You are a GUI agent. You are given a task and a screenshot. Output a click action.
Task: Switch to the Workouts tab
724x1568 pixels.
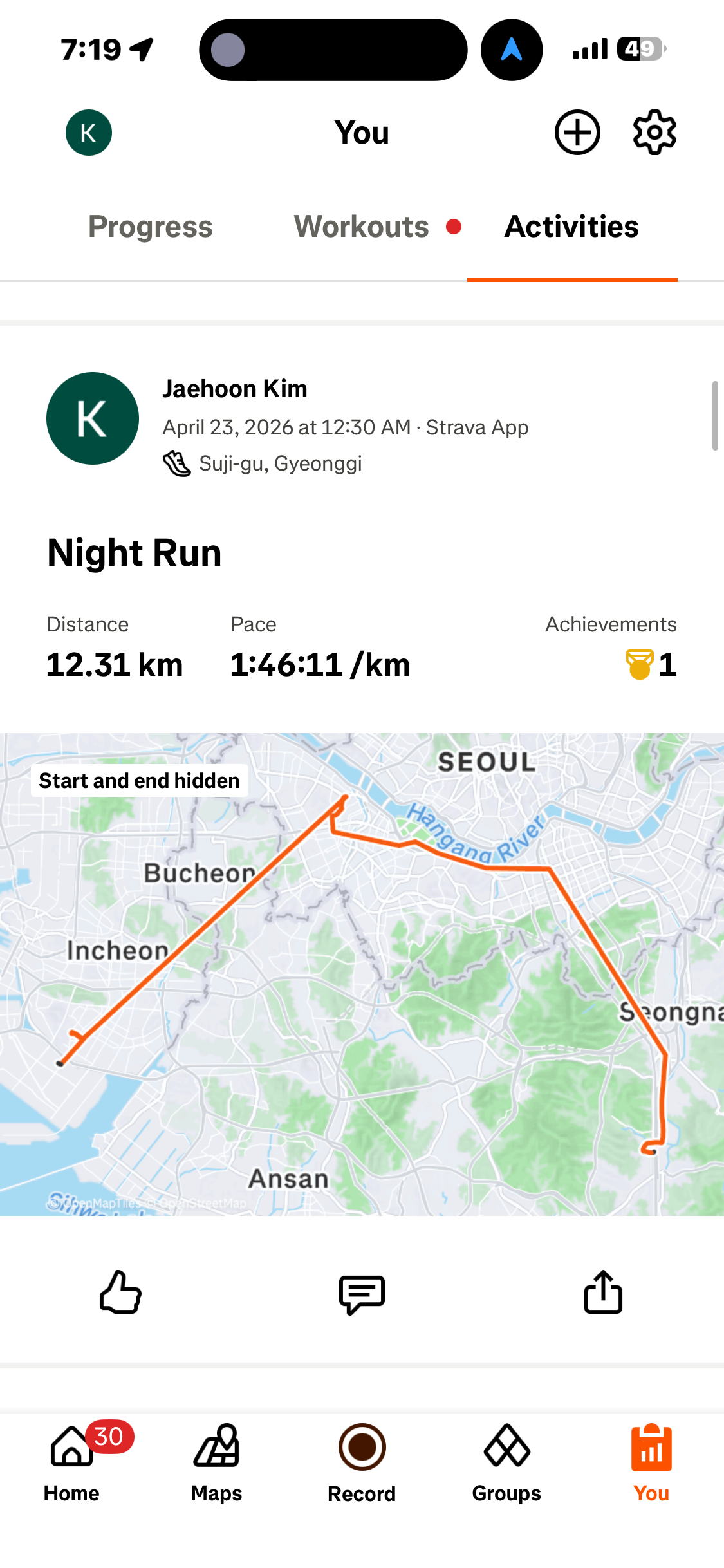click(362, 227)
